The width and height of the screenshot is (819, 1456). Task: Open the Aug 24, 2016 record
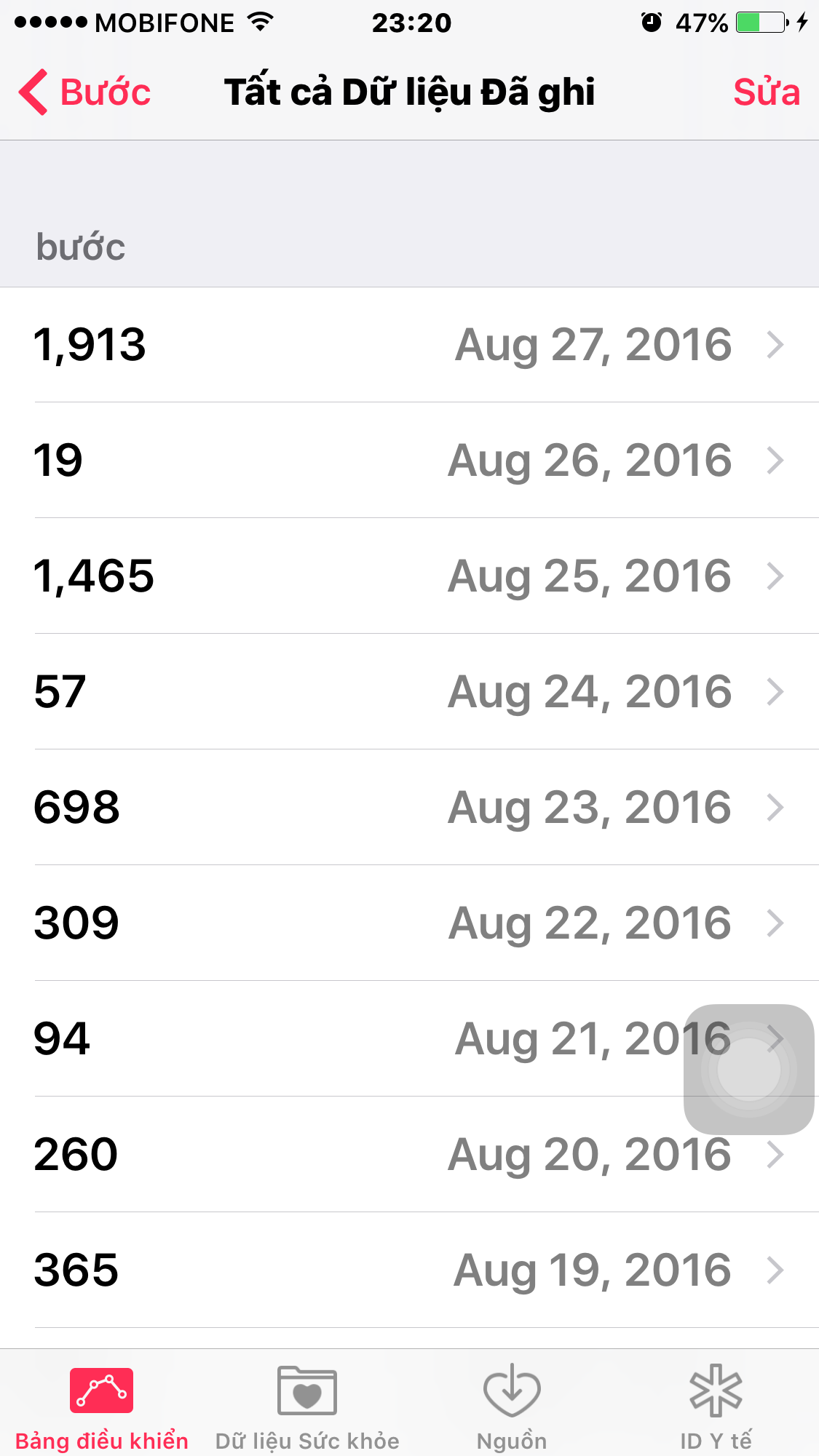point(409,691)
